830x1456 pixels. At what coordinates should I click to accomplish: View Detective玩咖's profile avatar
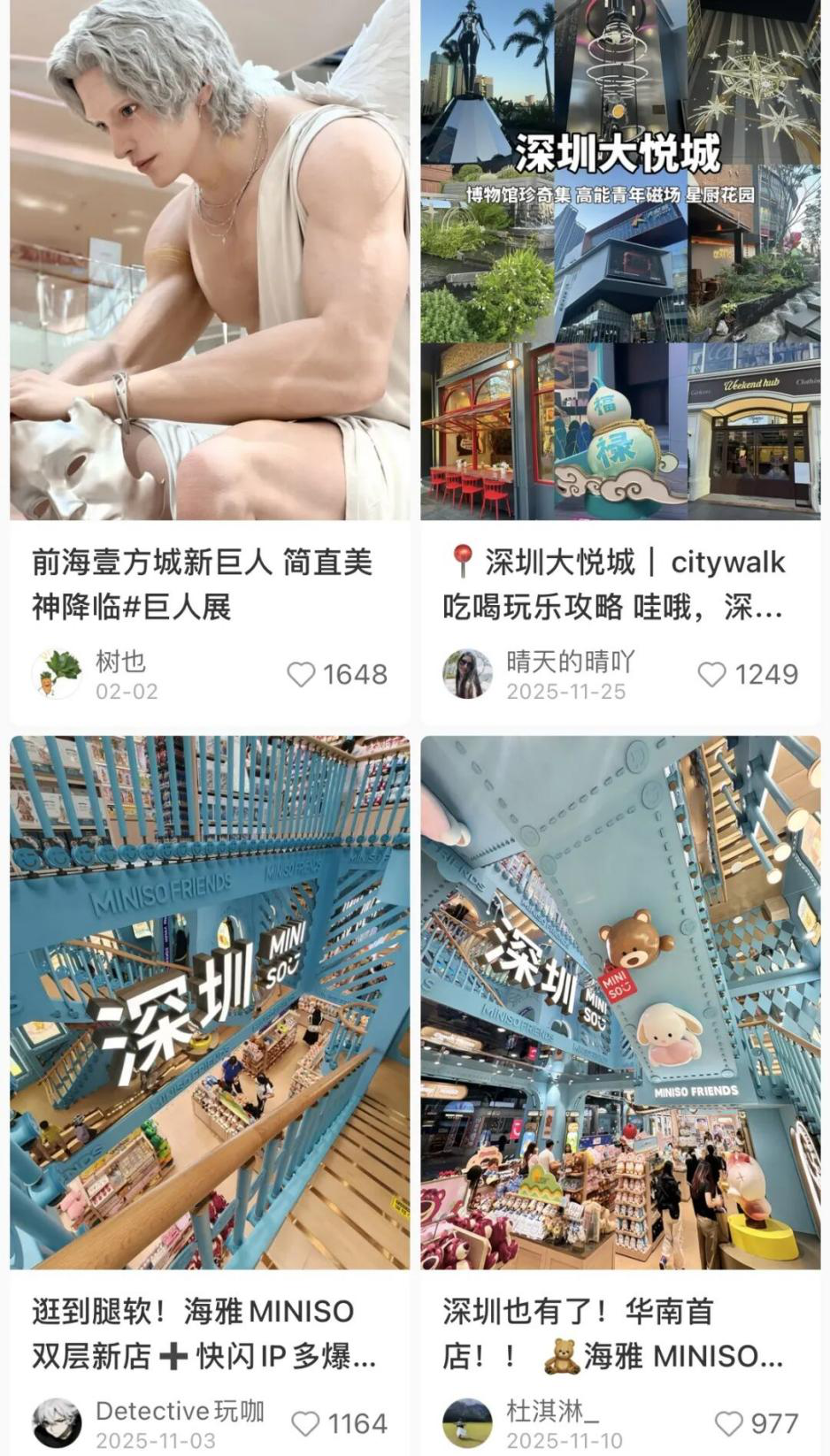tap(57, 1423)
